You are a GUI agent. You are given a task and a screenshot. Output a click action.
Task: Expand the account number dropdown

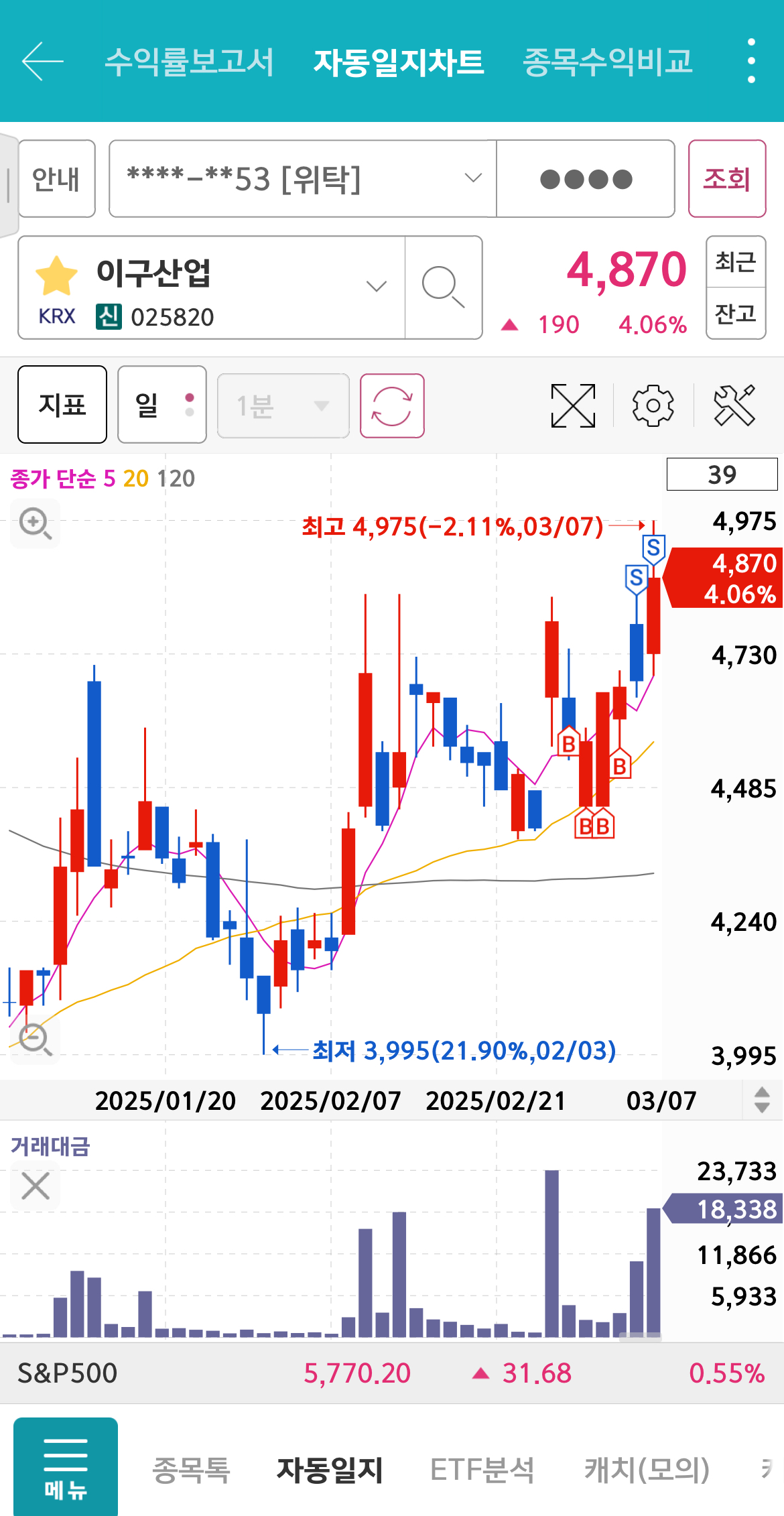click(303, 179)
